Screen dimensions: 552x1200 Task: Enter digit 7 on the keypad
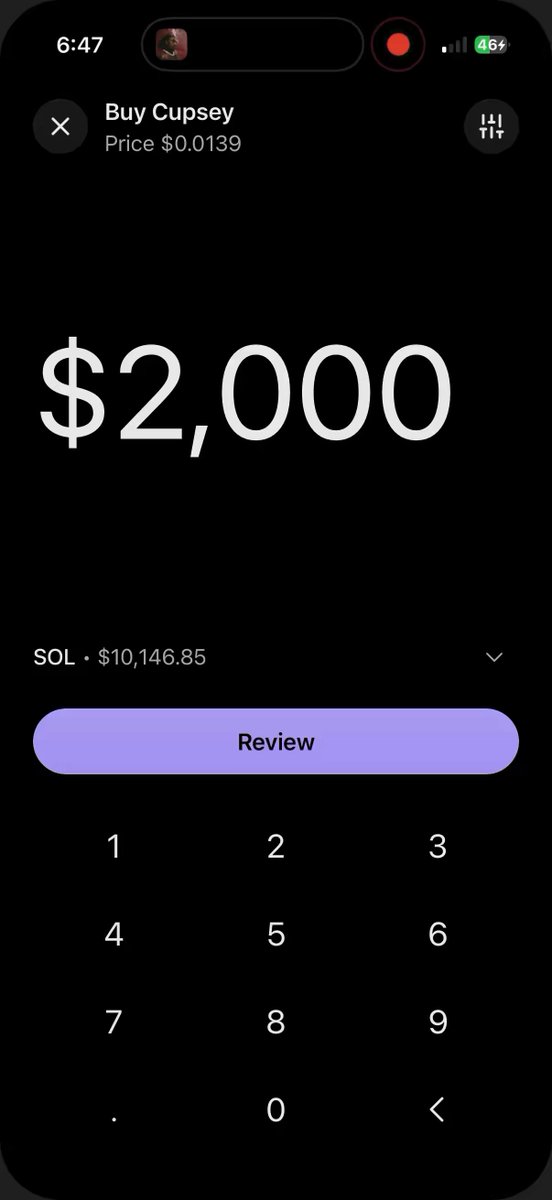[x=114, y=1022]
